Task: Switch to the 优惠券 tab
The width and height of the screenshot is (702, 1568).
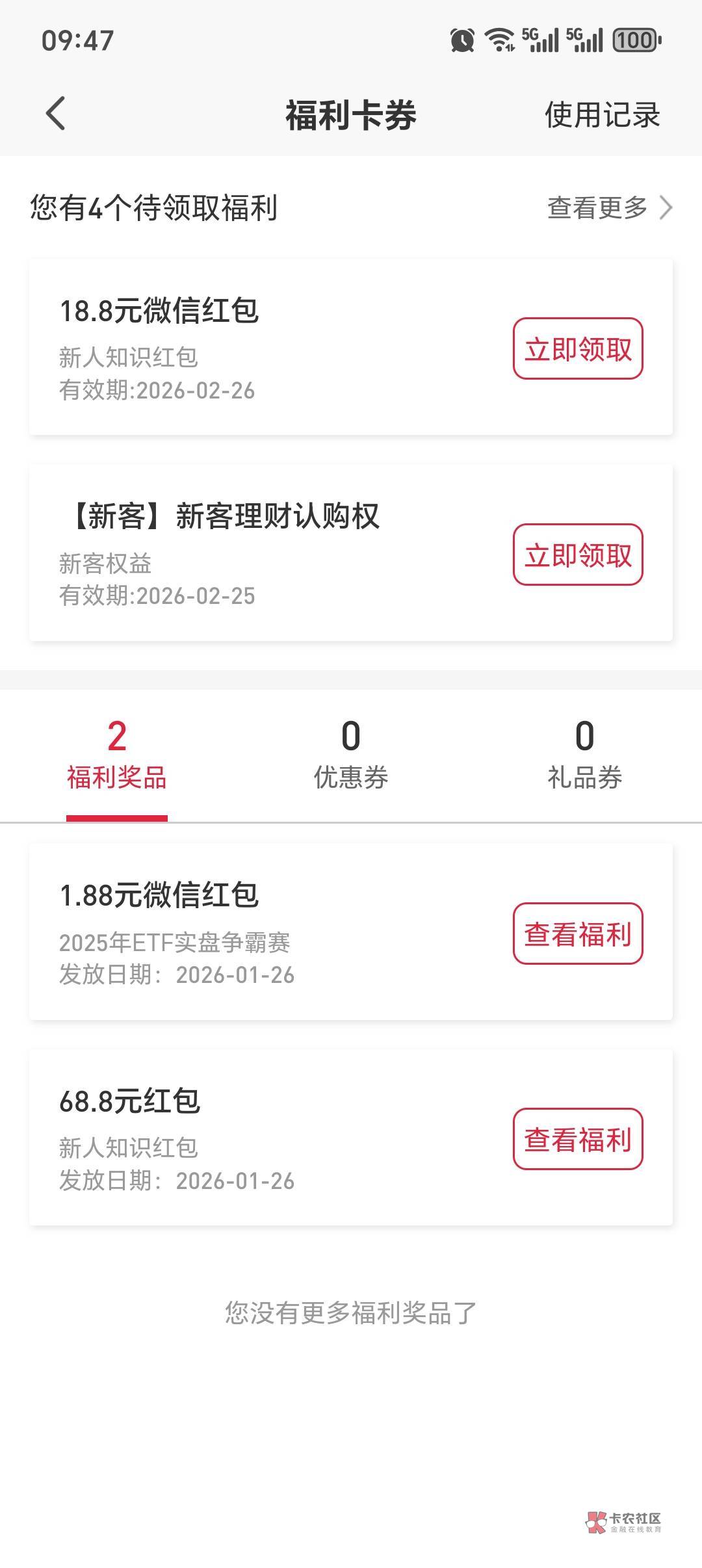Action: 351,755
